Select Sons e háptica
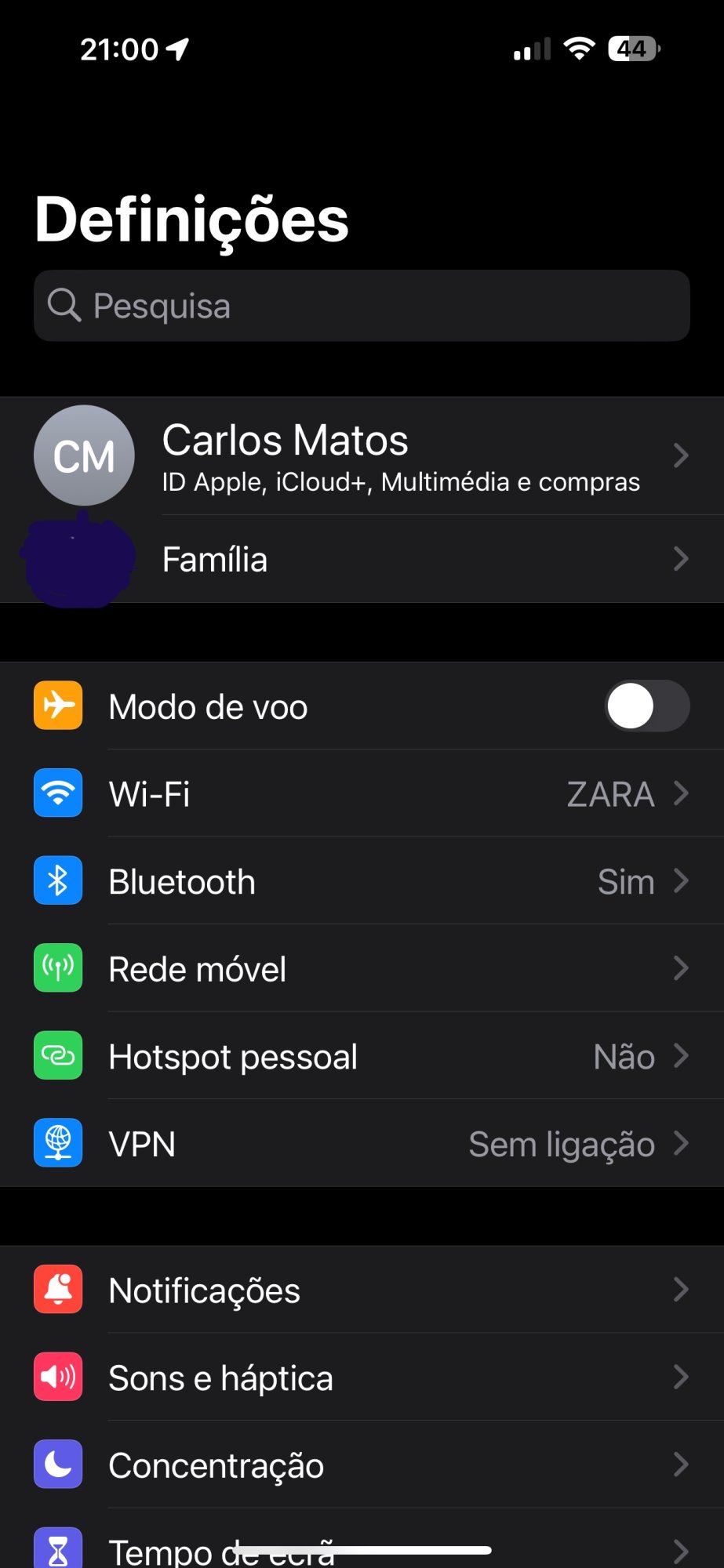 (x=361, y=1378)
